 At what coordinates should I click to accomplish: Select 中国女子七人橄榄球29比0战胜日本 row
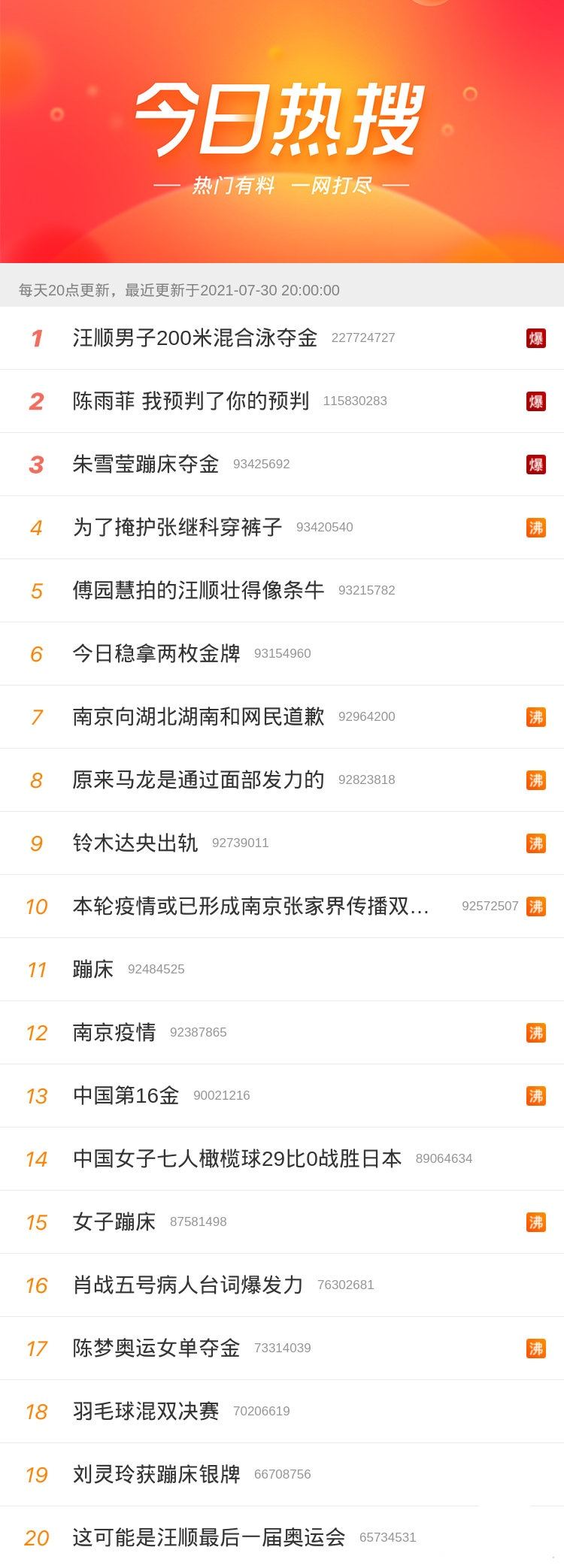coord(237,1159)
